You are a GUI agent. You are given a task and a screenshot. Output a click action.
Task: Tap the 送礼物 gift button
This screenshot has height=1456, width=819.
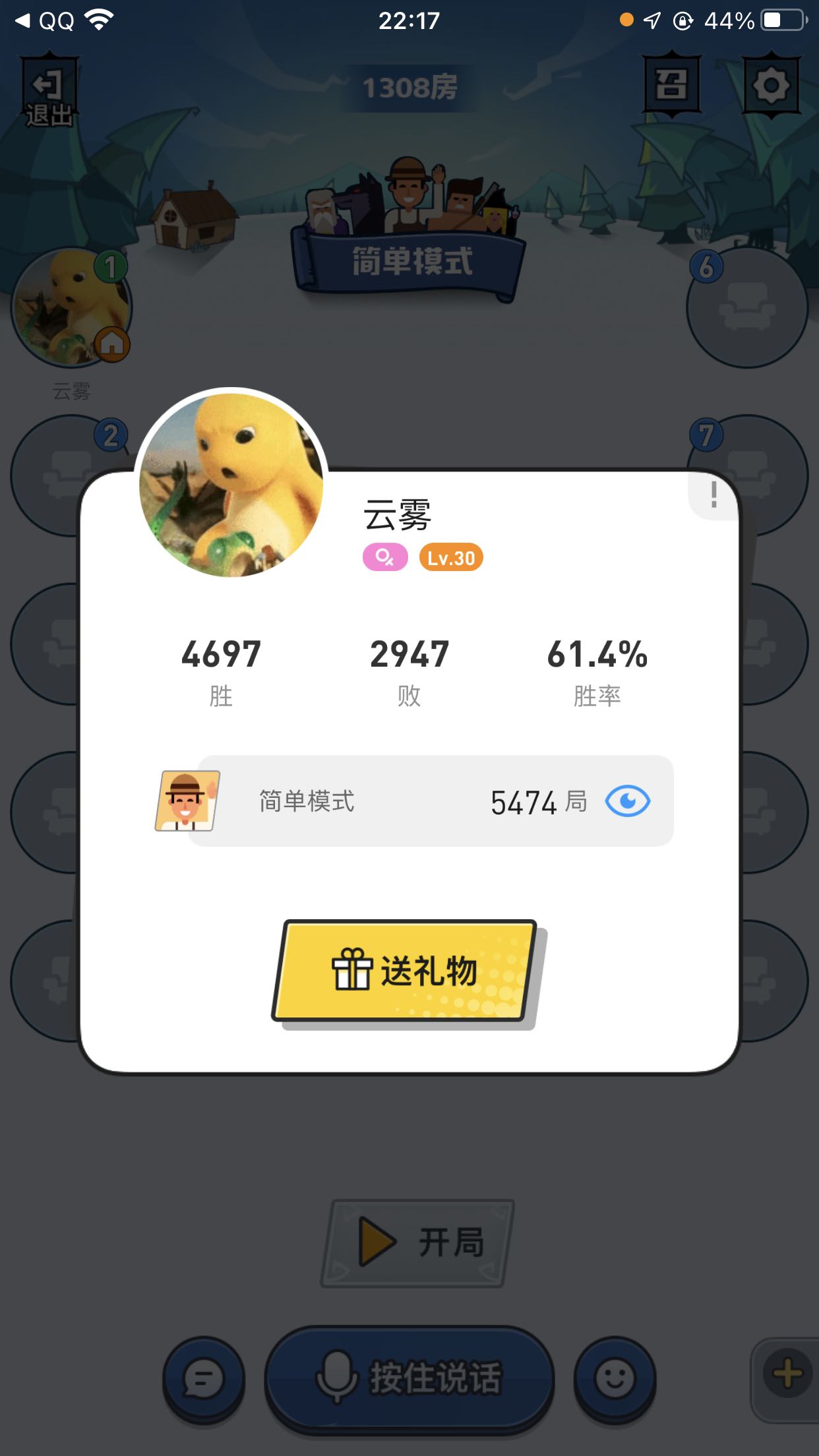[x=405, y=971]
